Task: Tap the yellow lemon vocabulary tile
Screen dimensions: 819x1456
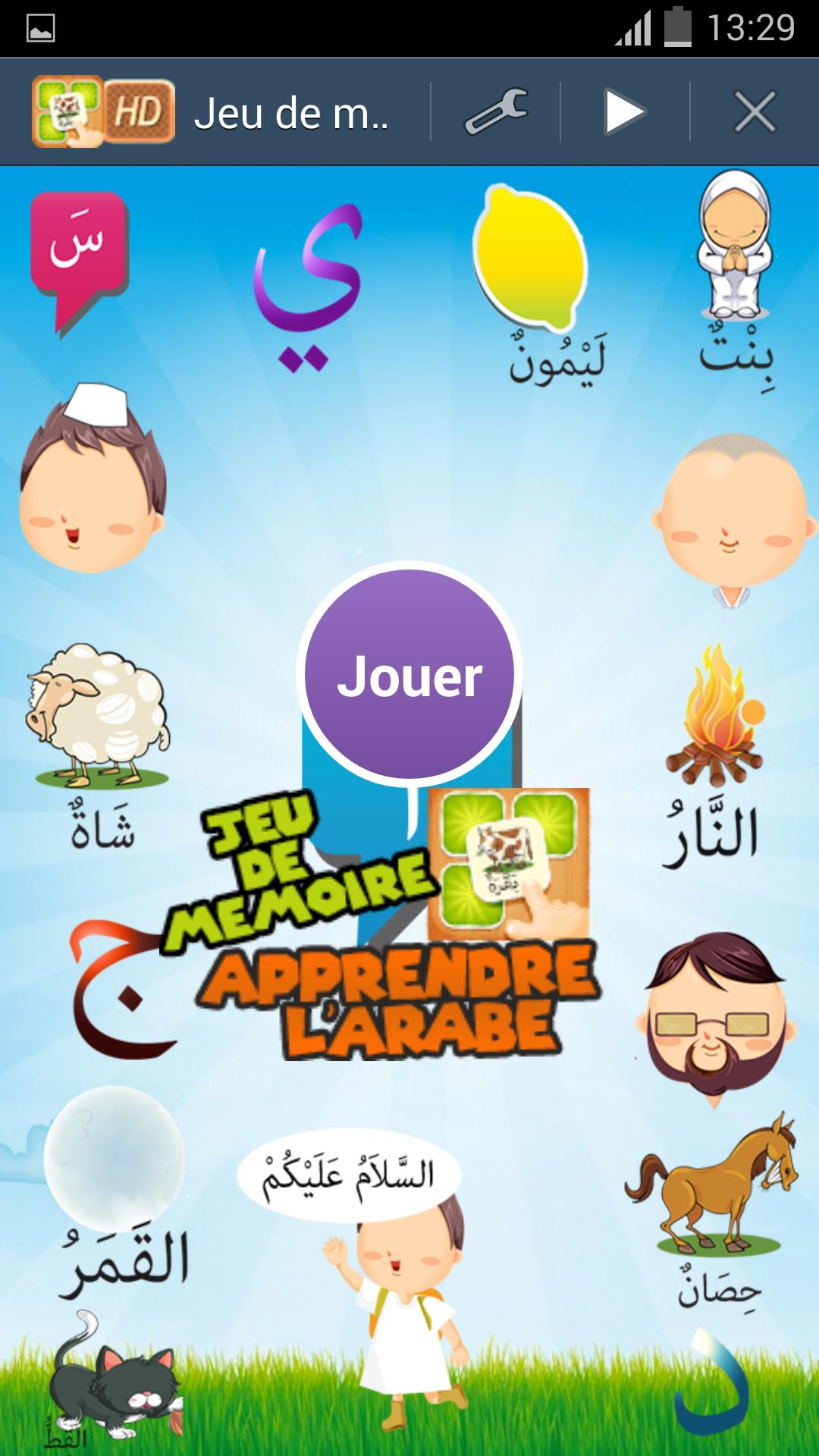Action: [x=532, y=258]
